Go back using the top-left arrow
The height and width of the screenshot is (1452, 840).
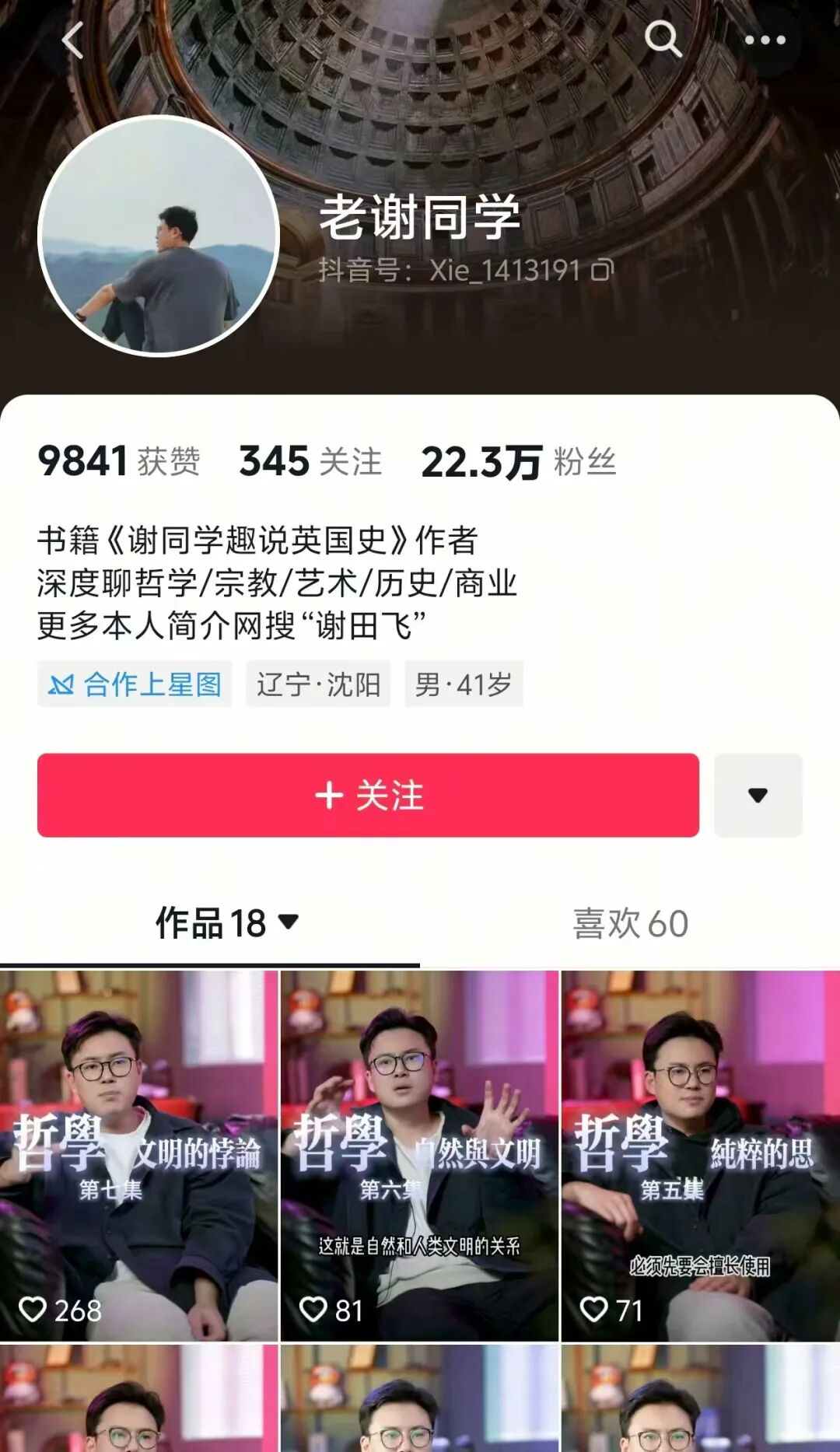click(72, 40)
